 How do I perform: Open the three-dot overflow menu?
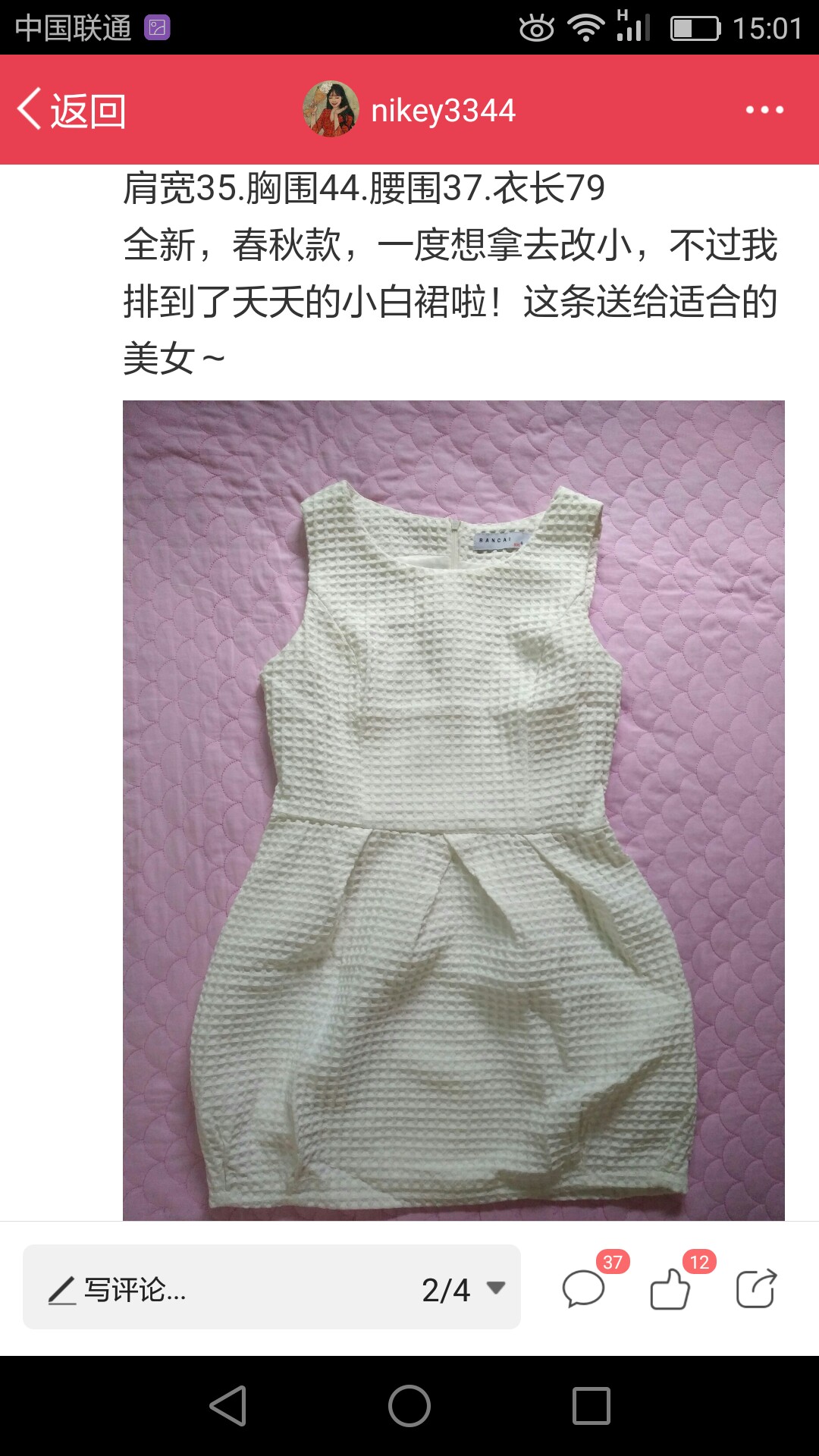[764, 110]
